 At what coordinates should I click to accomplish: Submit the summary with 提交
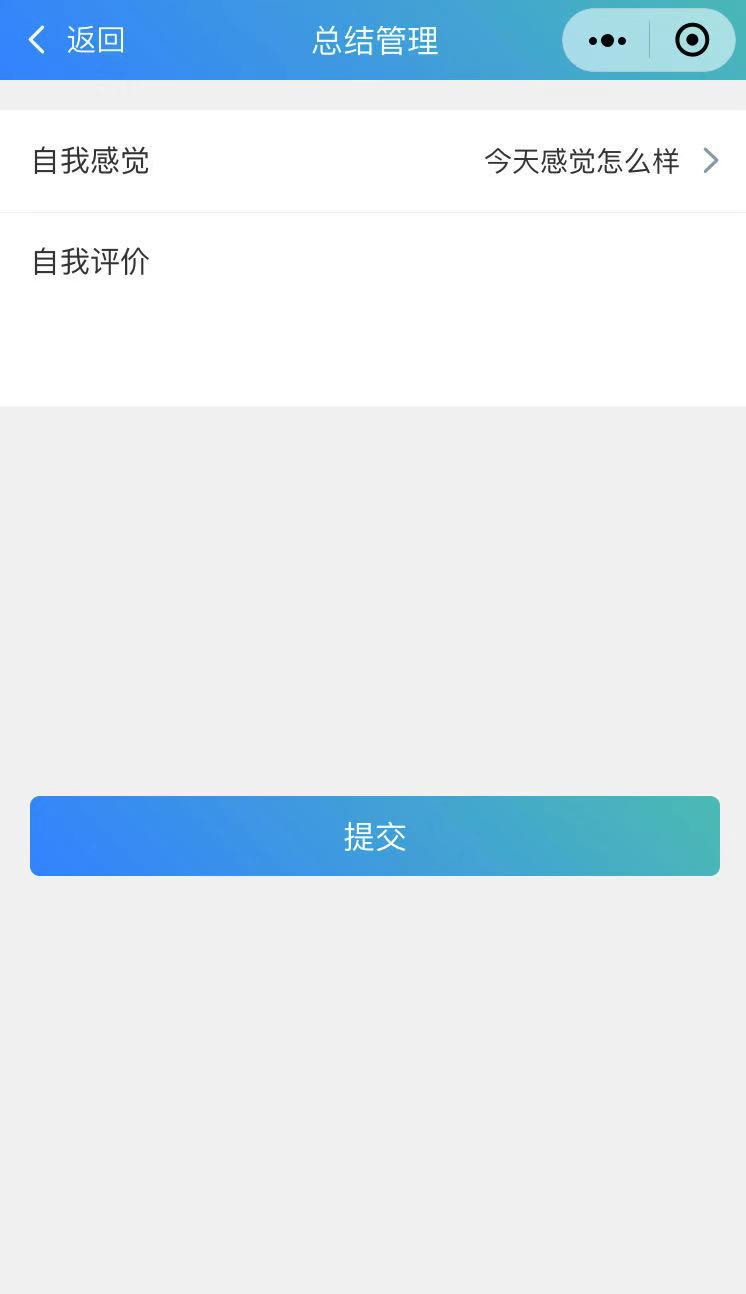375,836
